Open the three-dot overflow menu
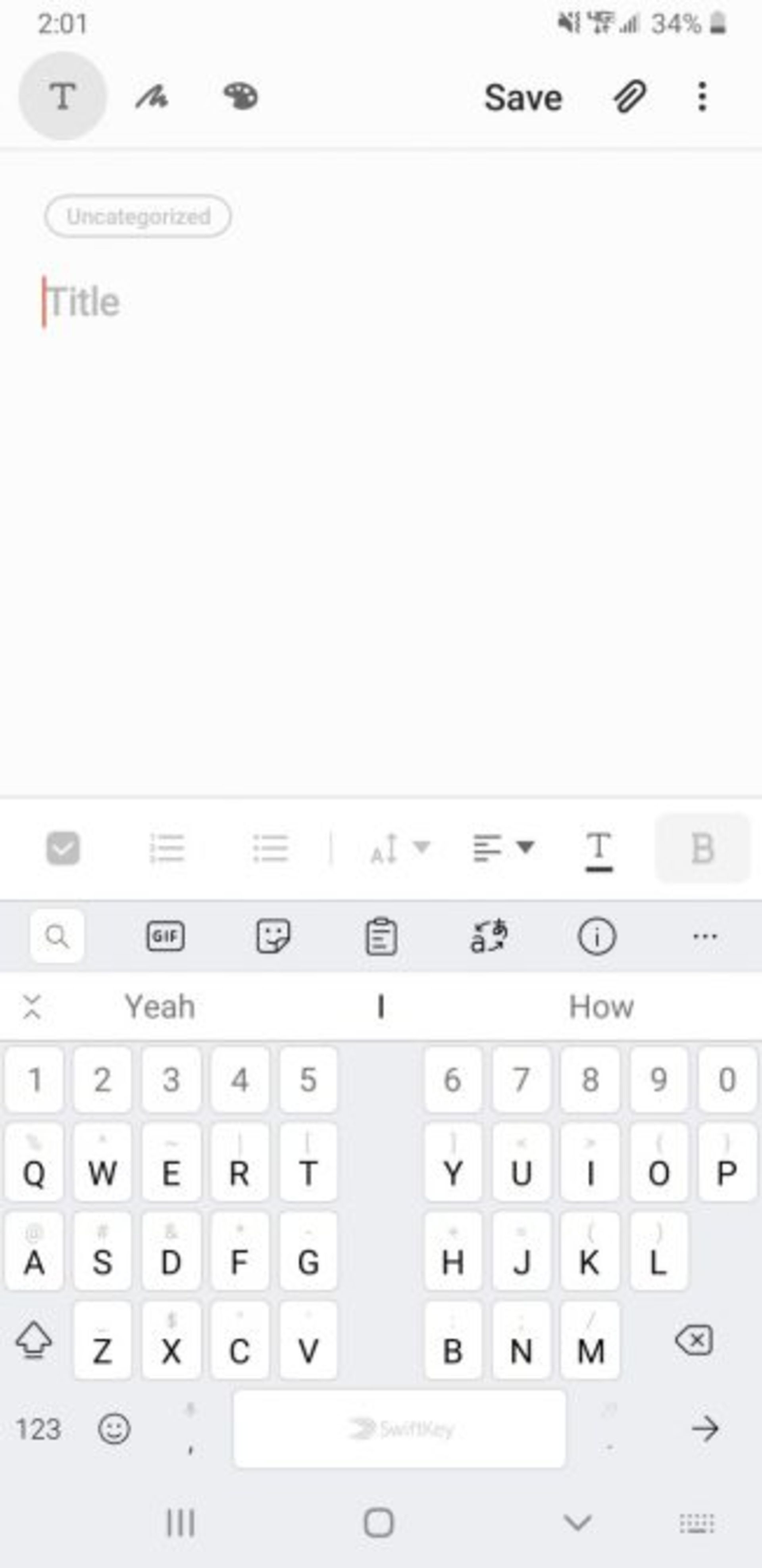The width and height of the screenshot is (762, 1568). (x=702, y=96)
